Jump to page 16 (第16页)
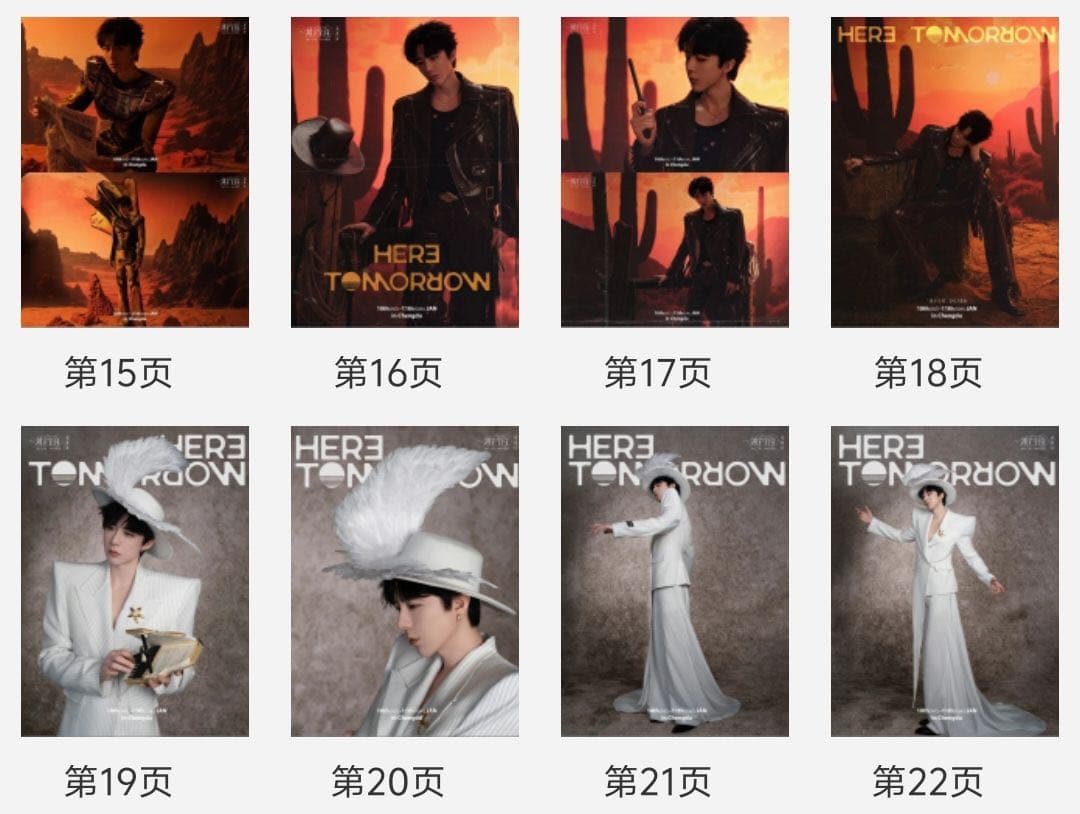 (x=405, y=172)
